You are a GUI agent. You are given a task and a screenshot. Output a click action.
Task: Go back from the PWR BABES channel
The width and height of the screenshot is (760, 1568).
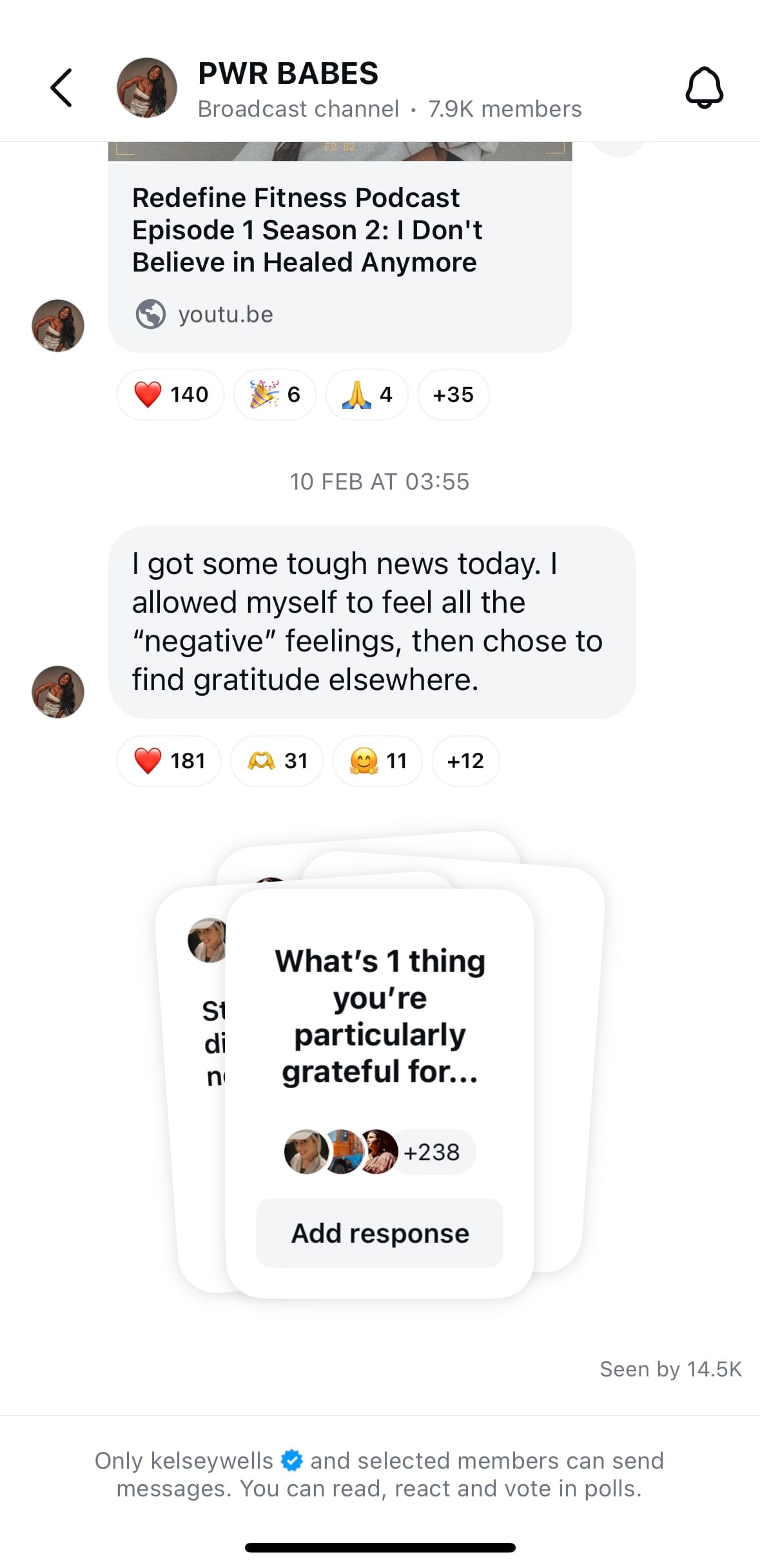pyautogui.click(x=61, y=88)
